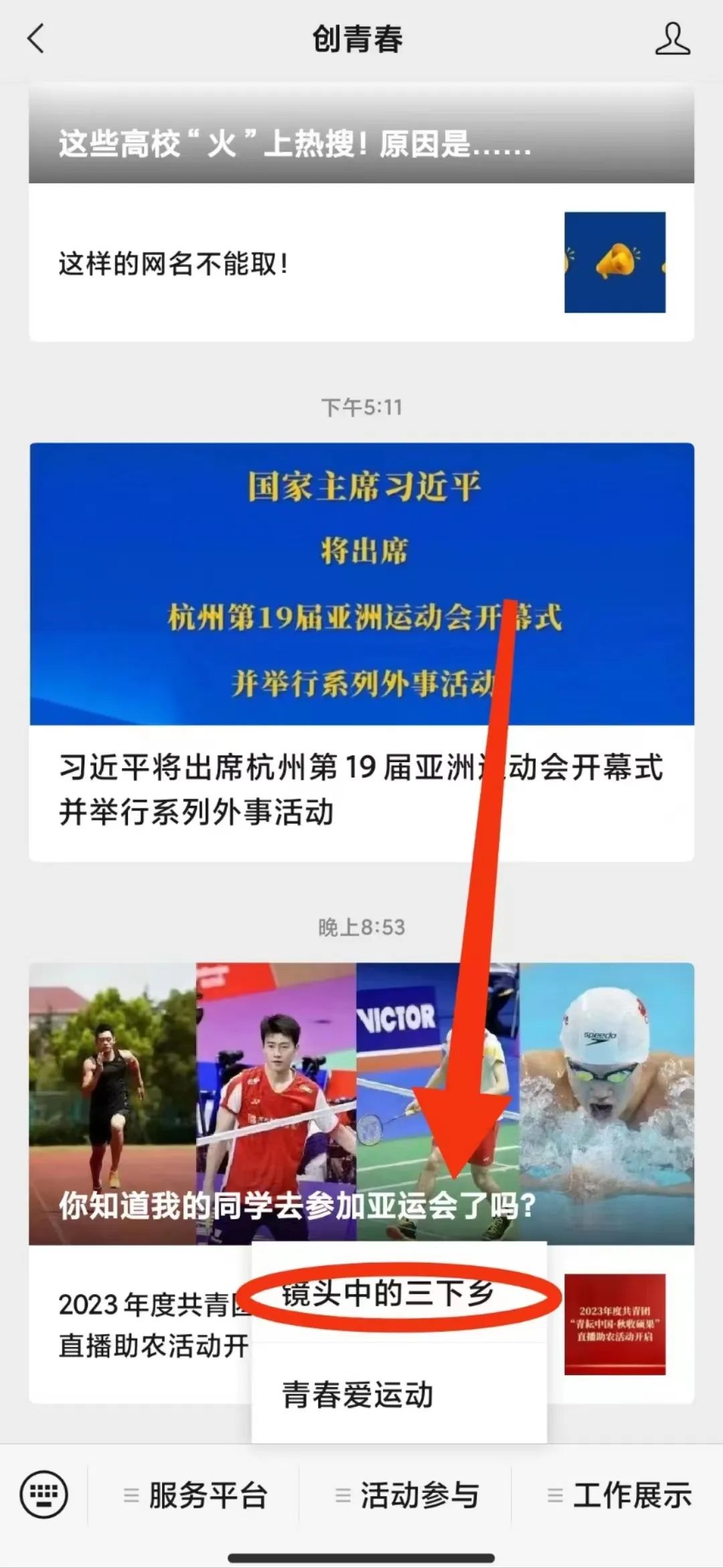Open article about 杭州第19届亚洲运动会开幕式
723x1568 pixels.
361,788
